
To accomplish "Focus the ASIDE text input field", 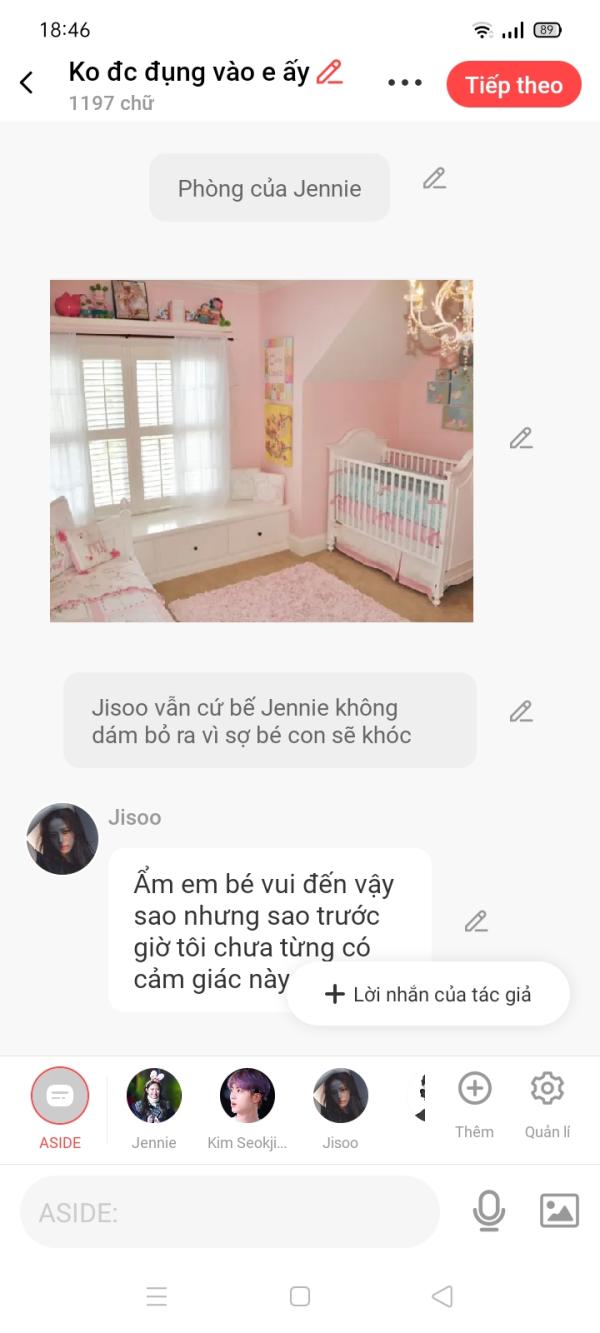I will coord(230,1212).
